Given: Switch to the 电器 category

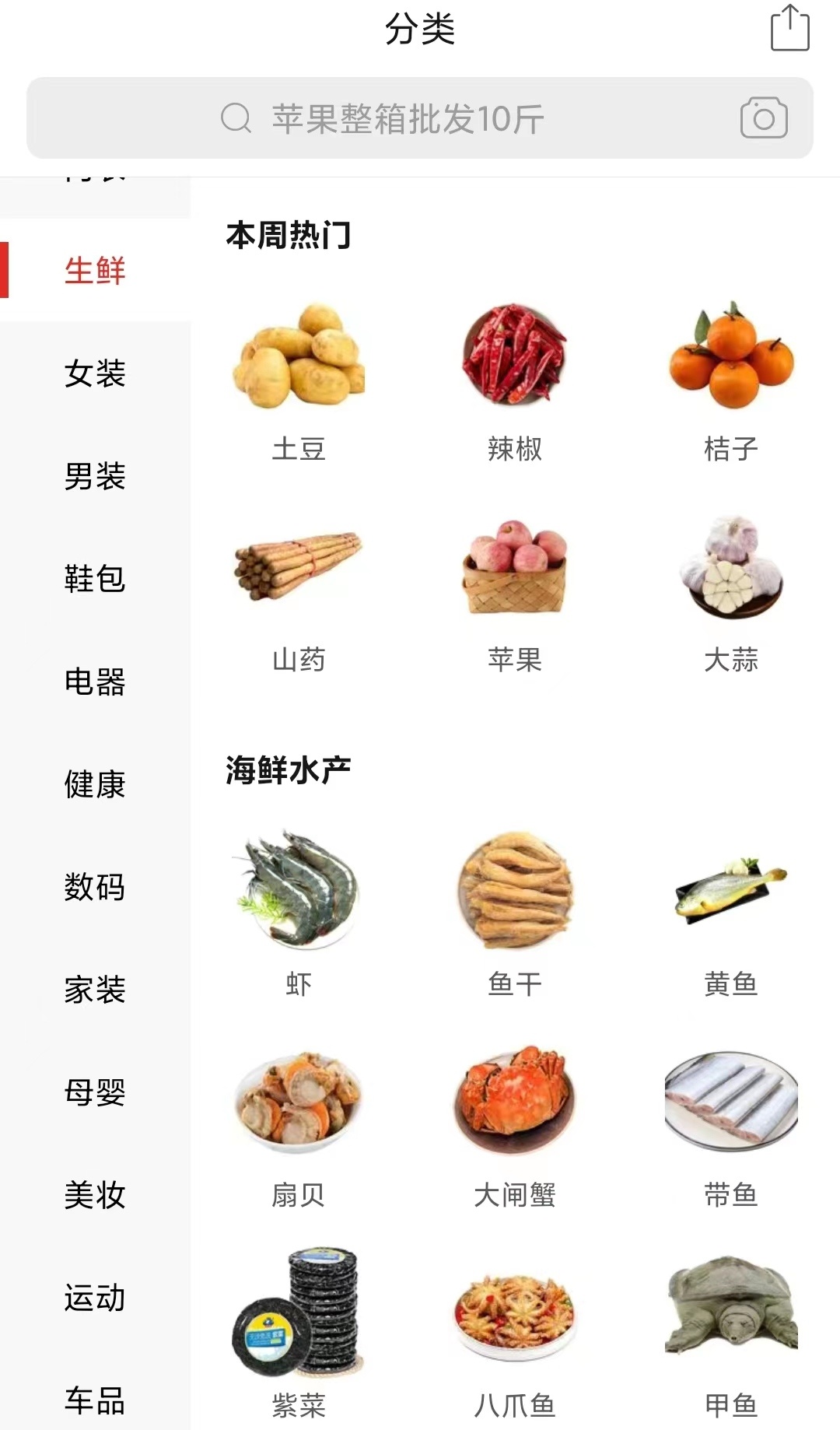Looking at the screenshot, I should coord(95,682).
